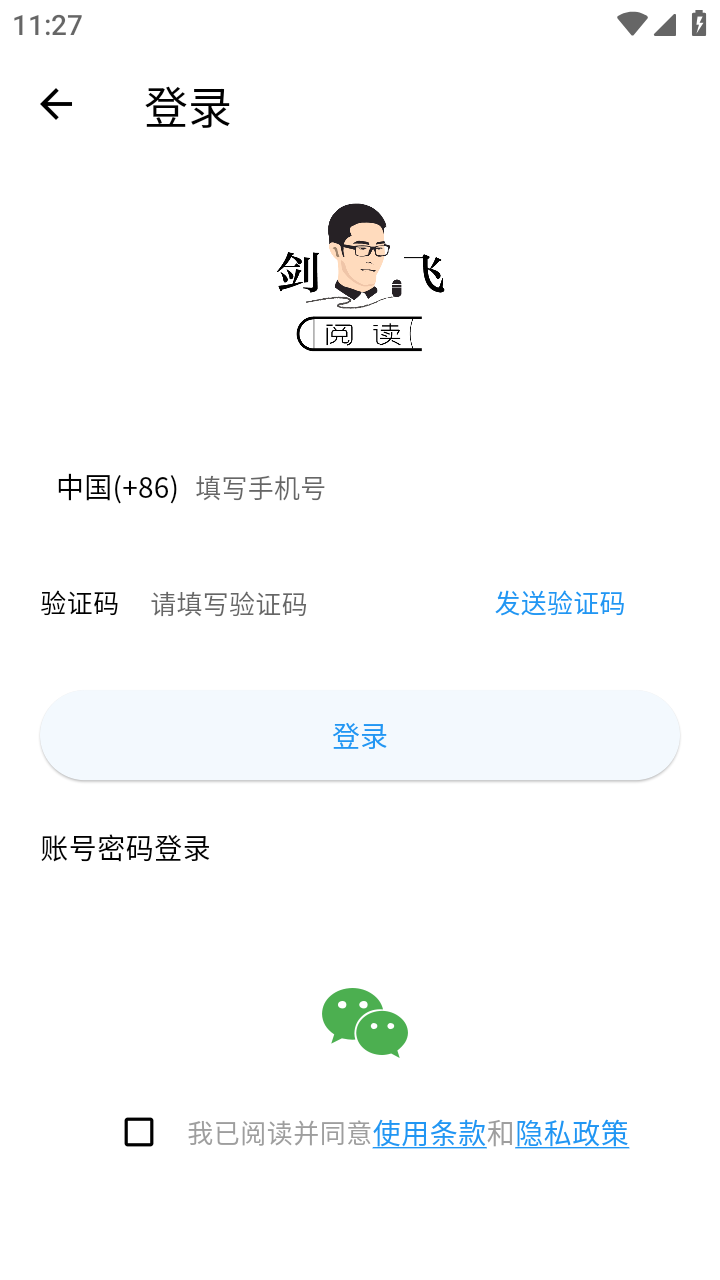Tap the 请填写验证码 code input field
The image size is (720, 1280).
[x=228, y=603]
